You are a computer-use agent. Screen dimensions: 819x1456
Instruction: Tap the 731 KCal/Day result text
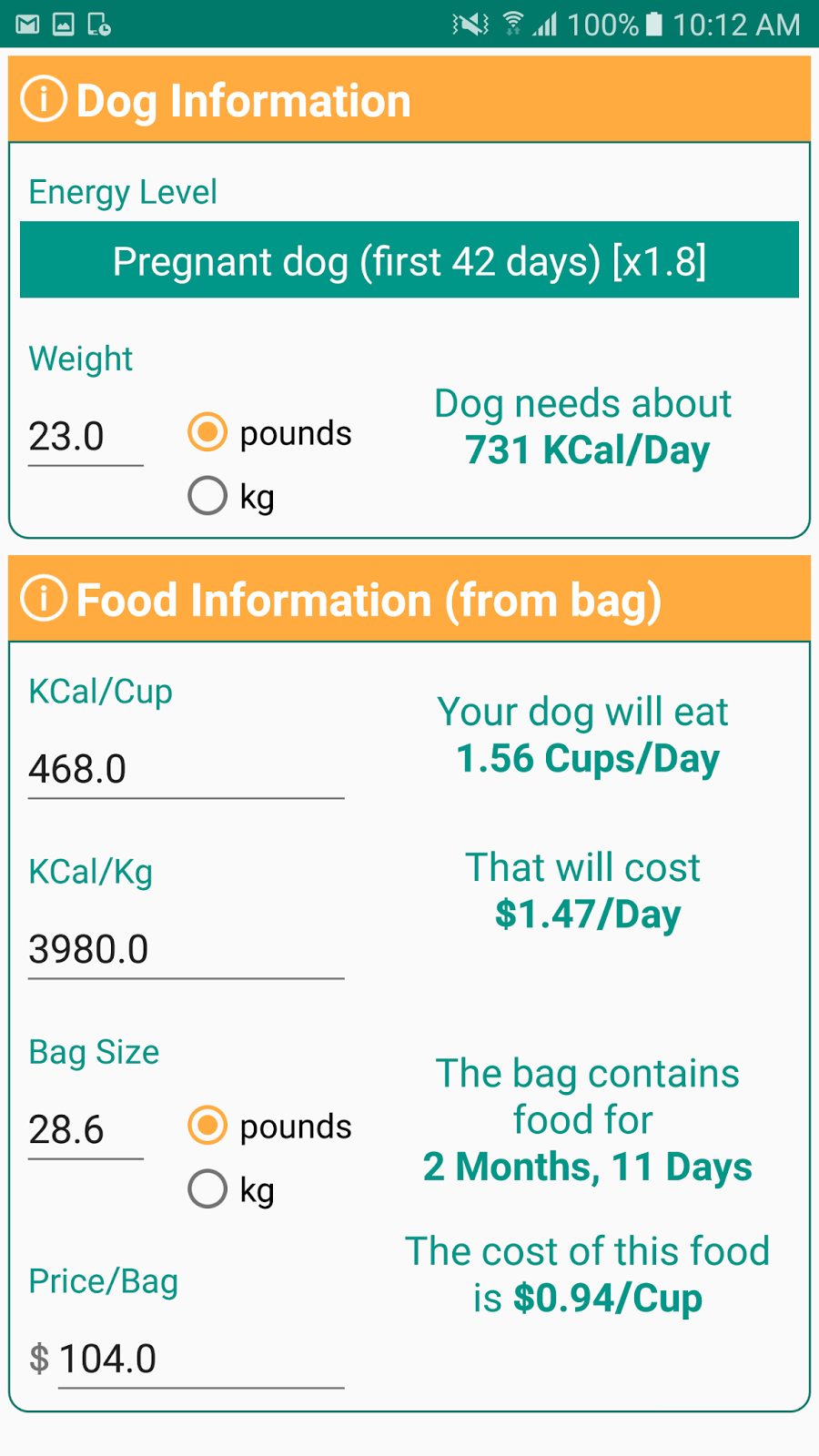click(x=585, y=450)
